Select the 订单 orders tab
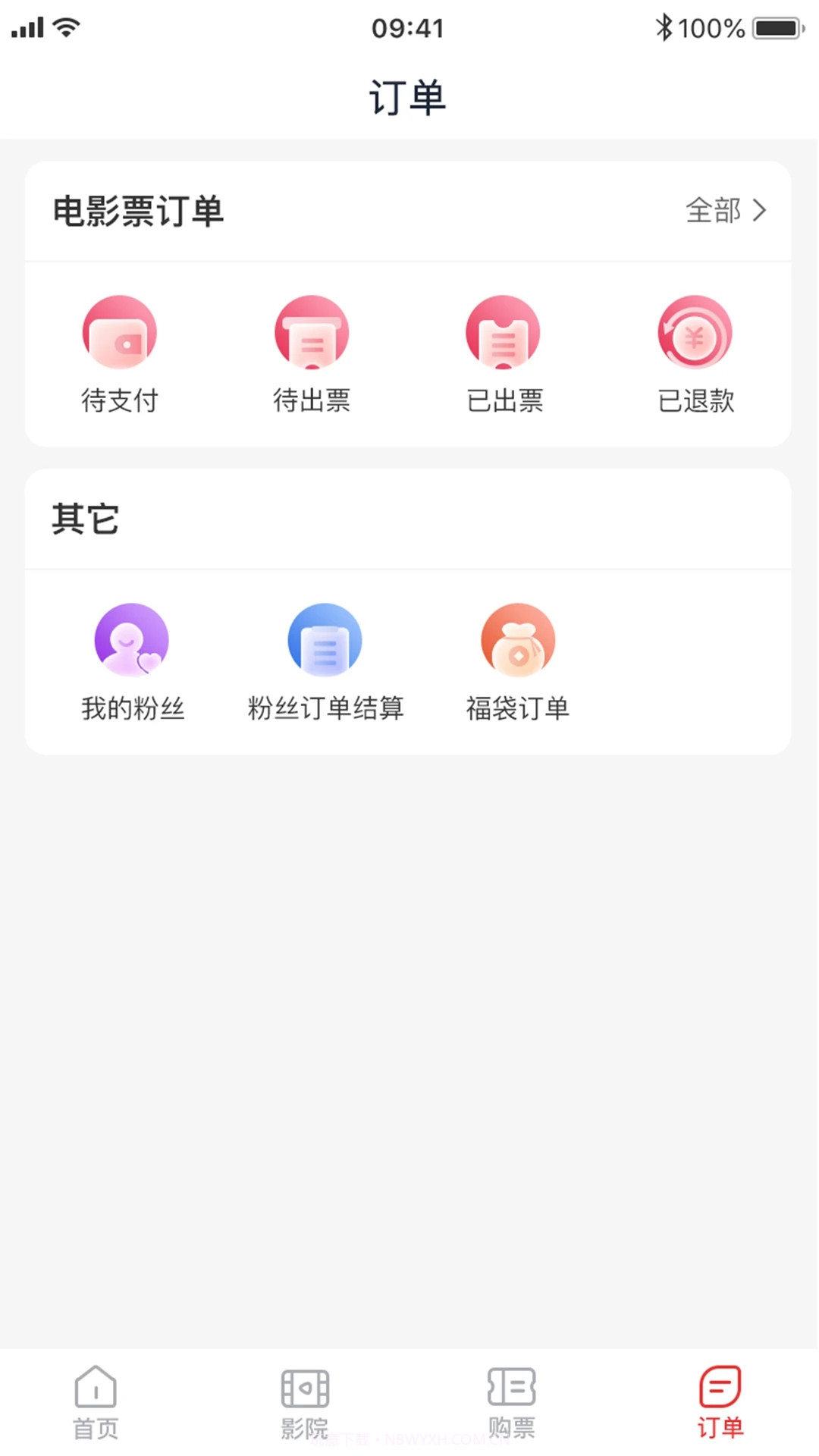The image size is (819, 1456). tap(719, 1403)
